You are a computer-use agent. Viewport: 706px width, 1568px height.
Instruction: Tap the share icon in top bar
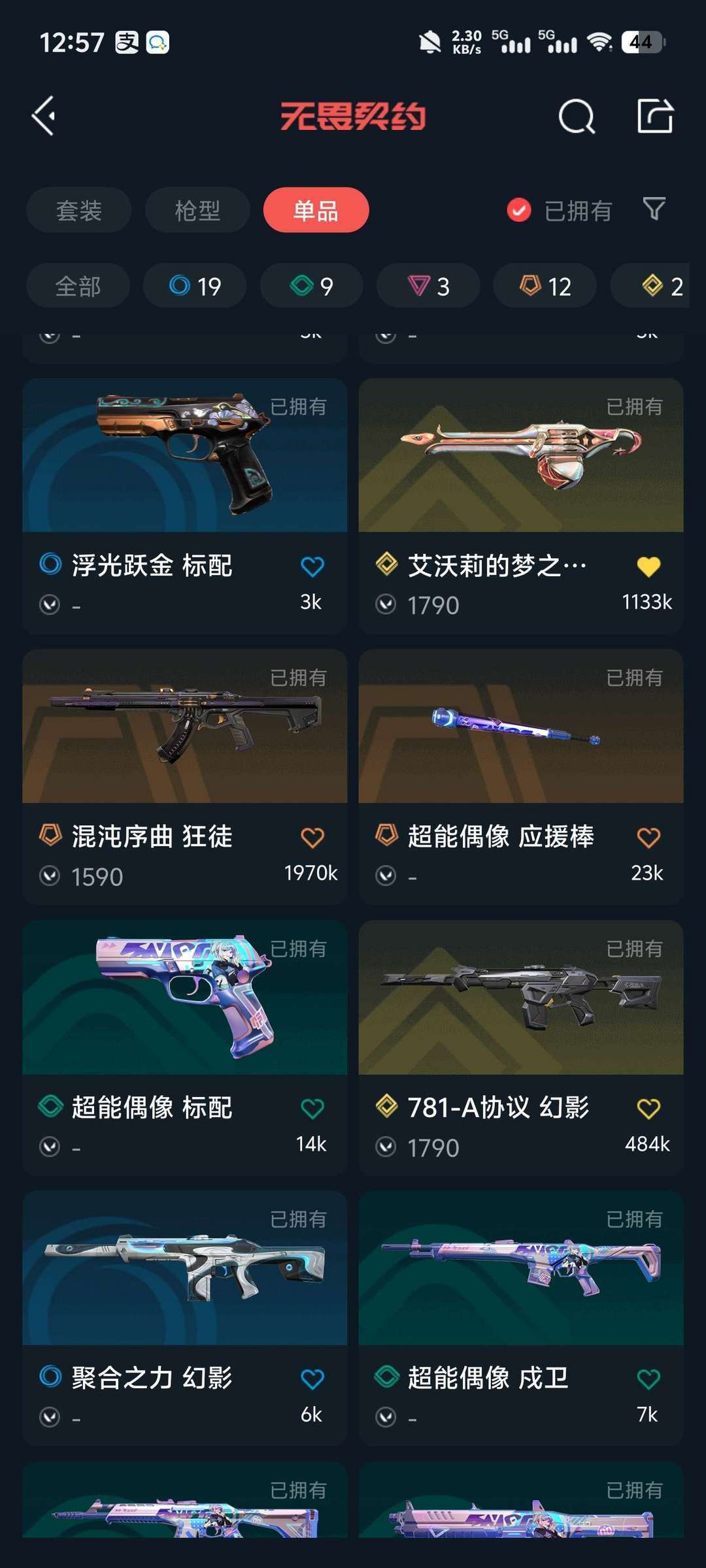(x=655, y=116)
